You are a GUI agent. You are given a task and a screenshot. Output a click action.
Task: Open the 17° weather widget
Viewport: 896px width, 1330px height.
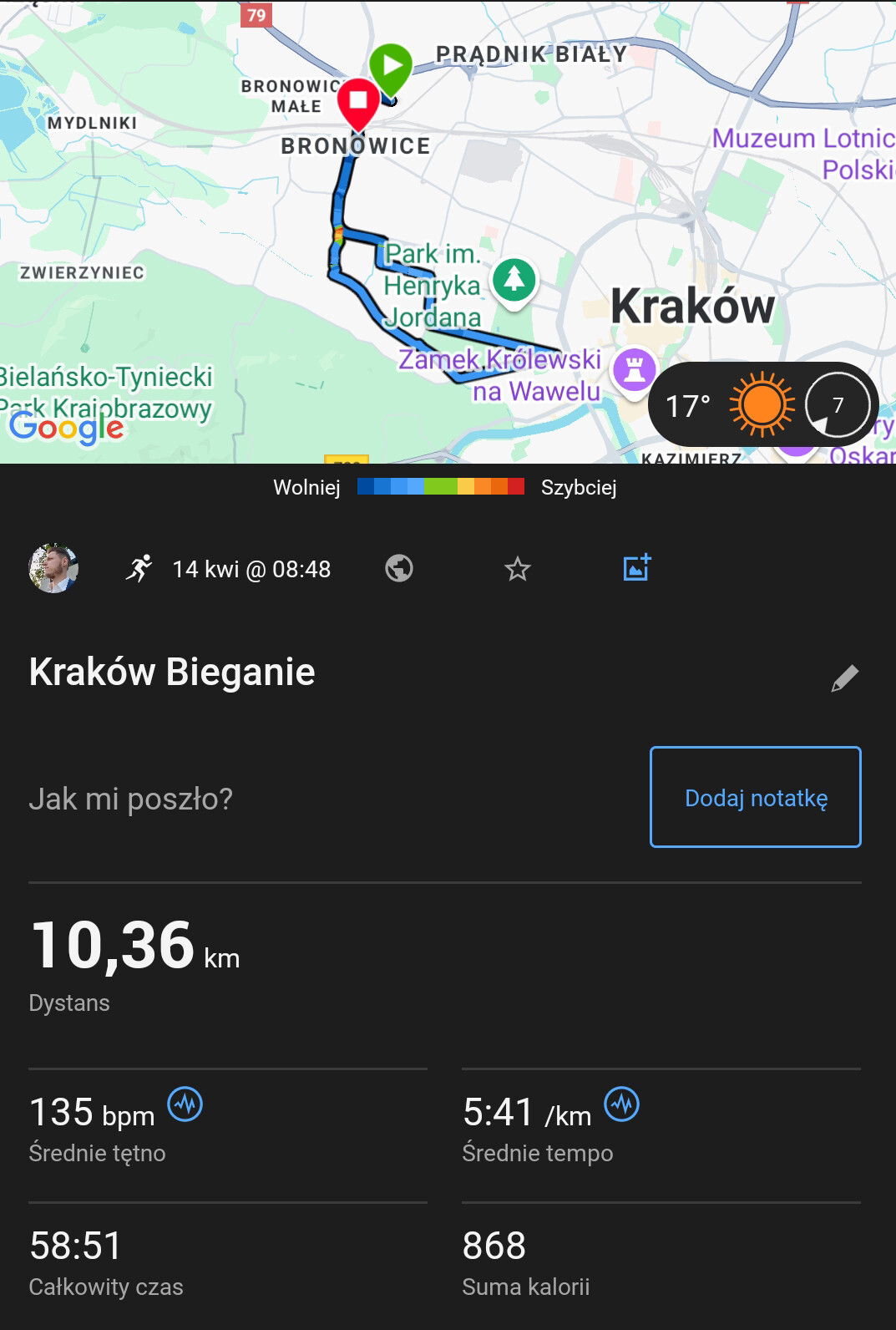coord(762,405)
